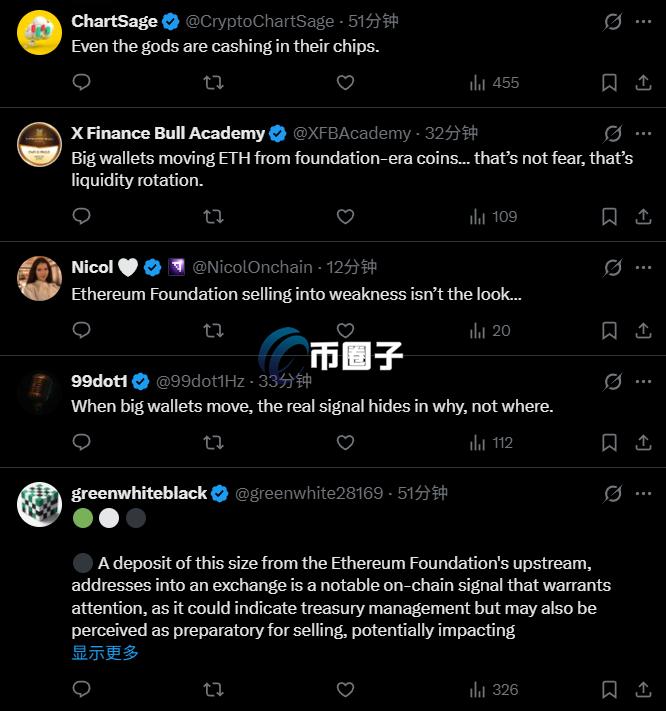The width and height of the screenshot is (666, 711).
Task: Retweet X Finance Bull Academy's post
Action: tap(213, 216)
